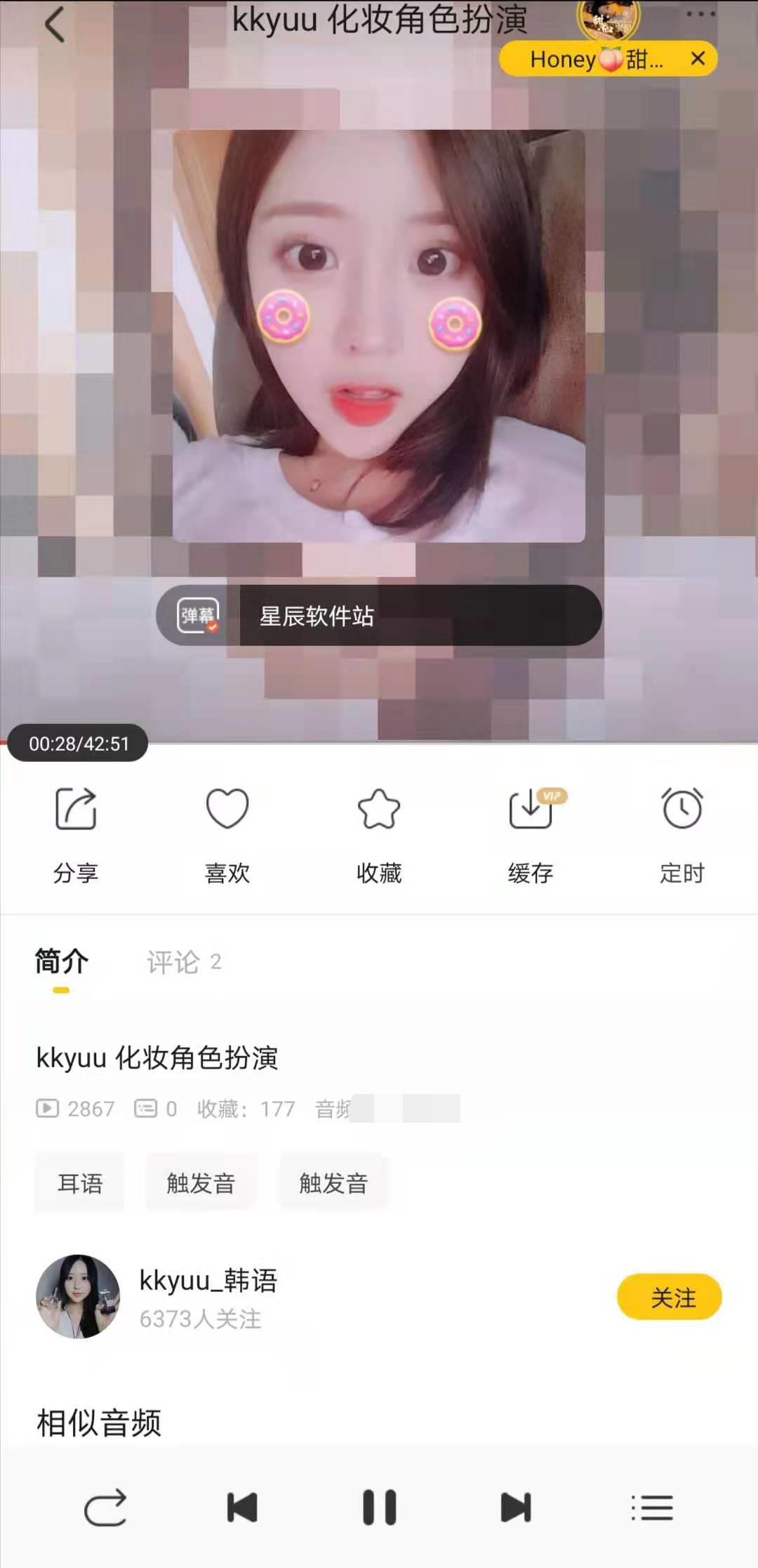Toggle the 弹幕 danmaku switch

click(x=198, y=616)
